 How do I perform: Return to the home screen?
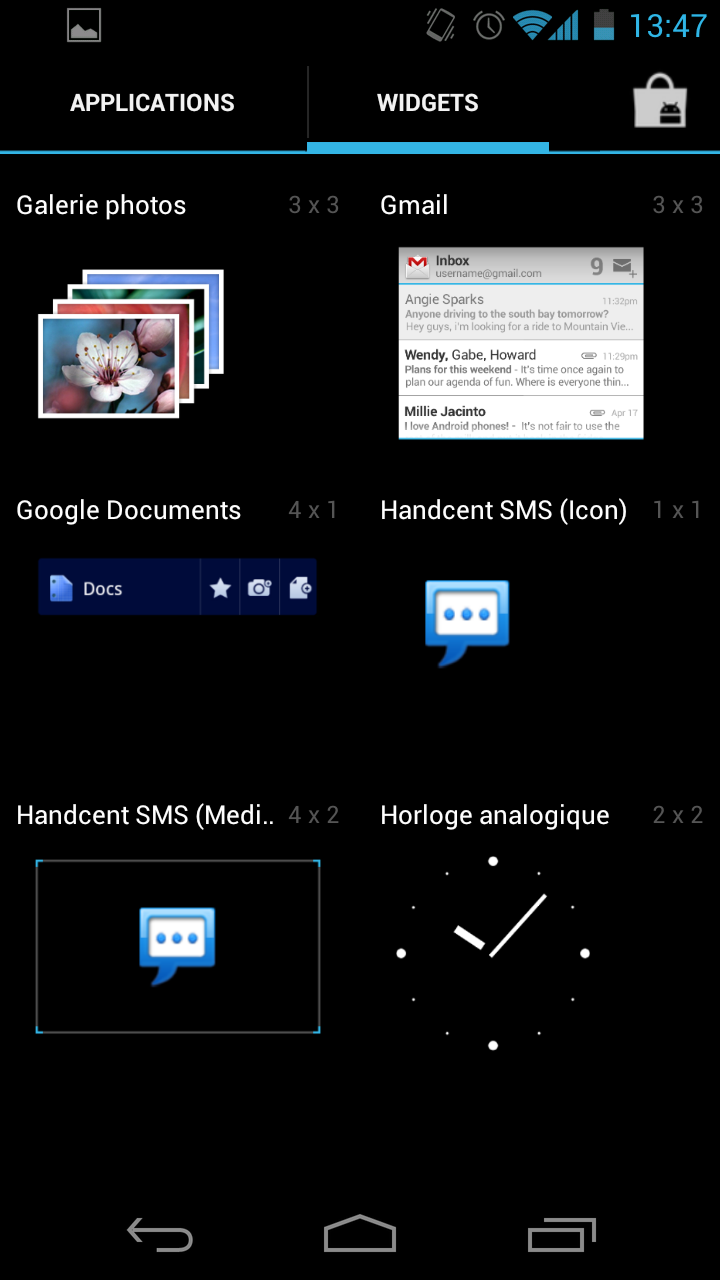click(360, 1234)
